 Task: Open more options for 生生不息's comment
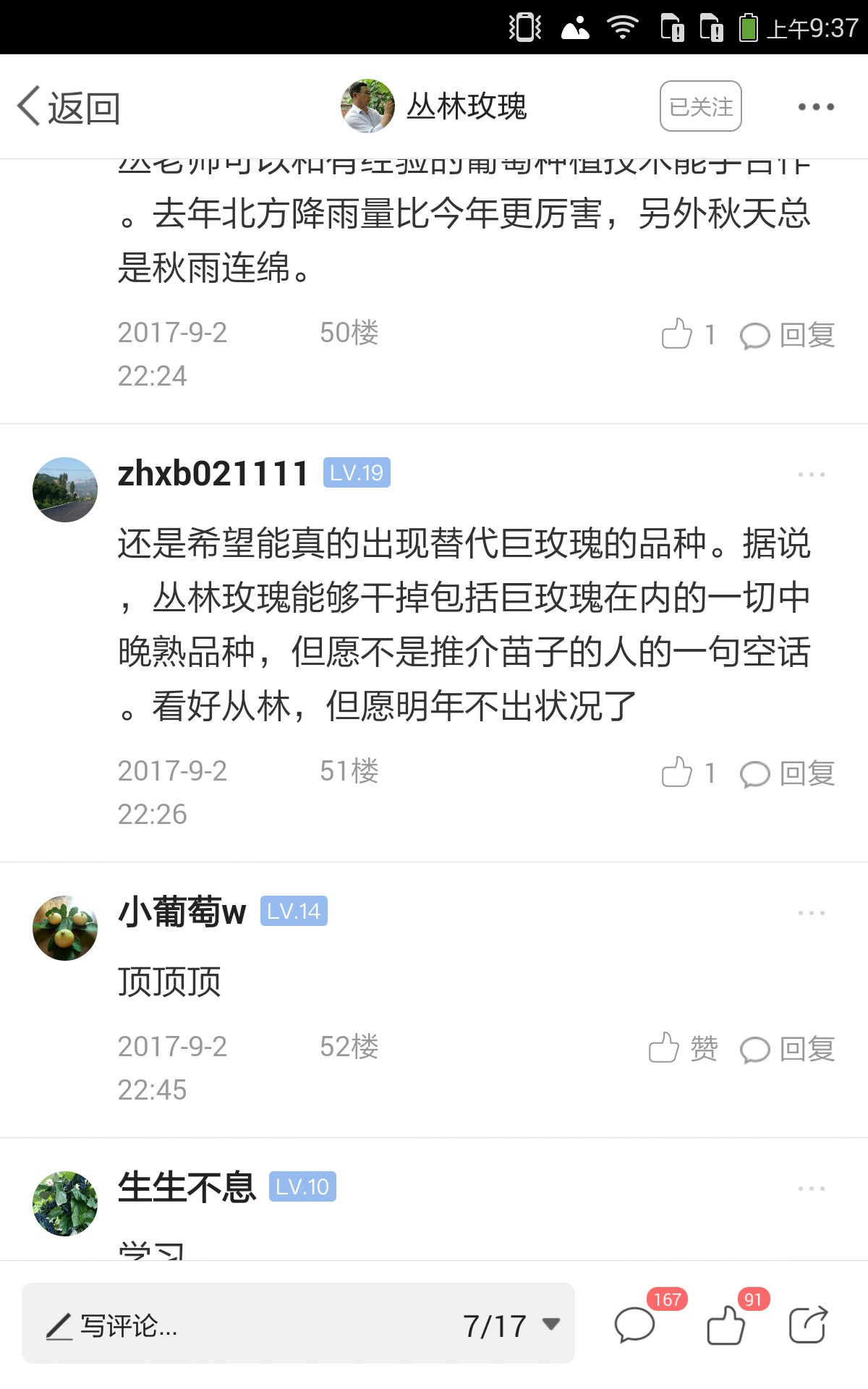[811, 1189]
